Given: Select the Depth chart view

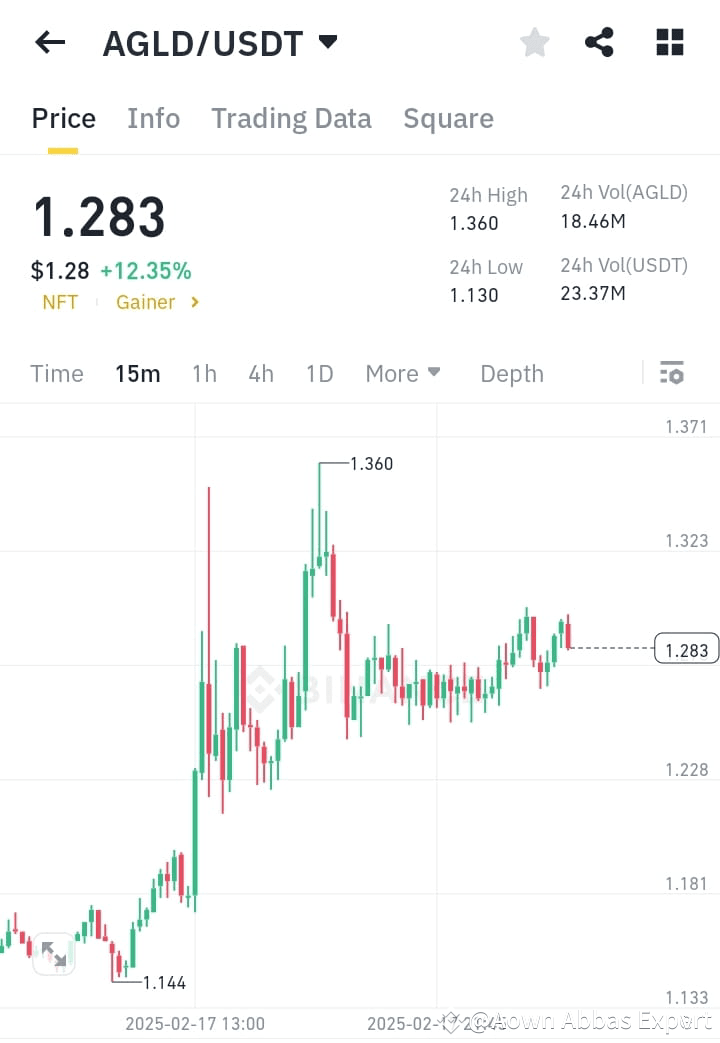Looking at the screenshot, I should (x=511, y=373).
